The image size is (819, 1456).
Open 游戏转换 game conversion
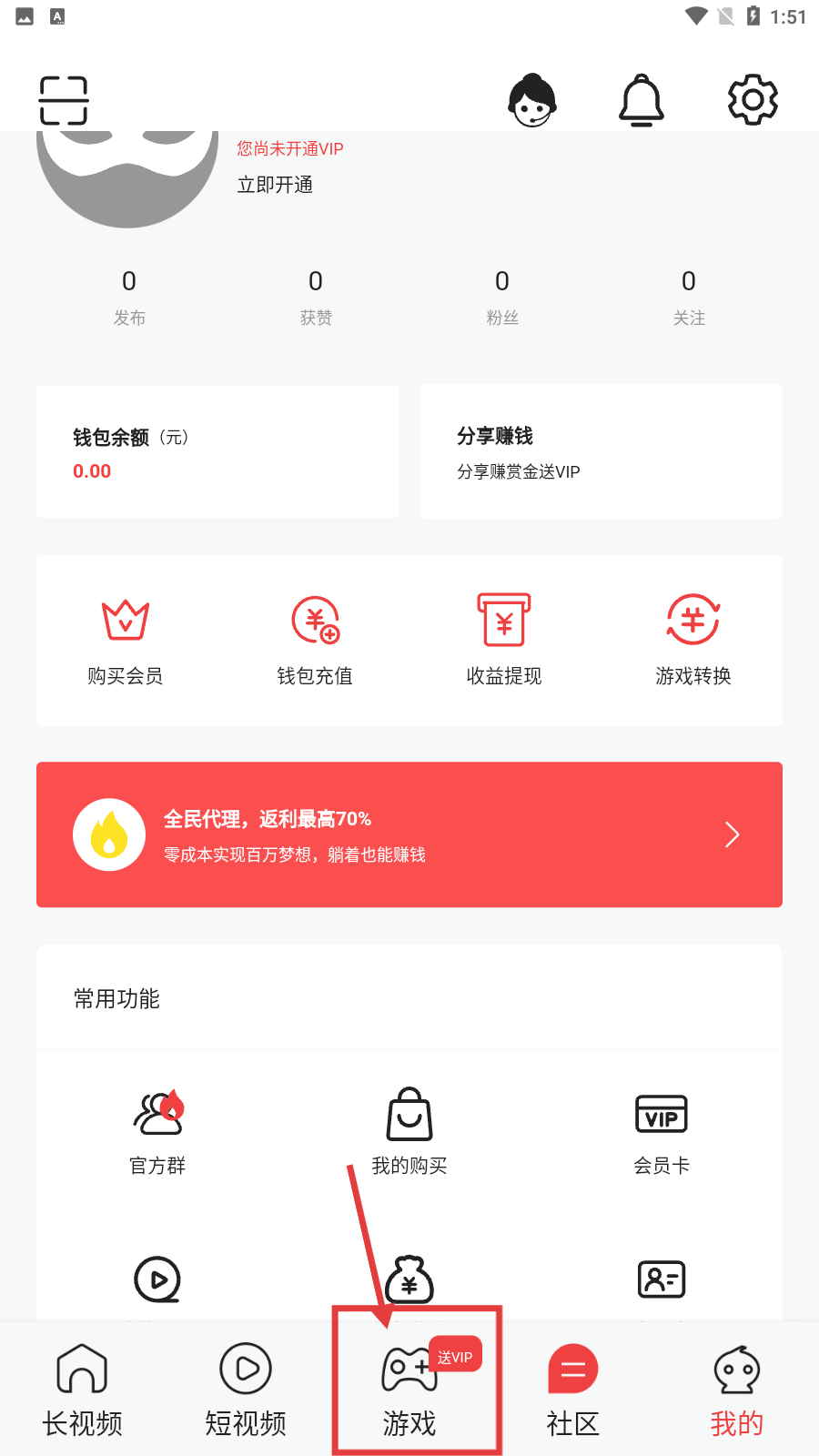tap(692, 637)
